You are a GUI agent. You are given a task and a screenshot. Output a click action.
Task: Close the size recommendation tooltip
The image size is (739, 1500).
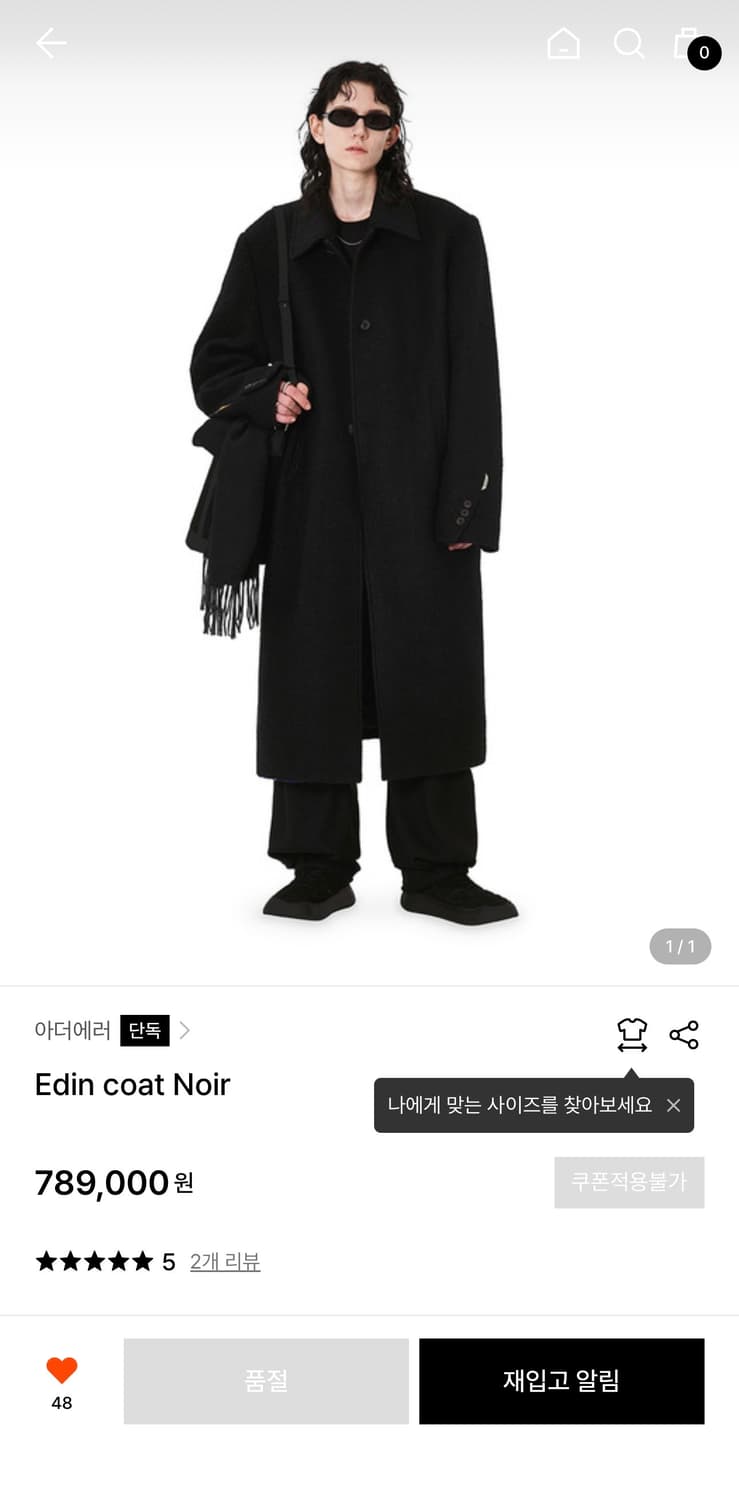coord(673,1105)
